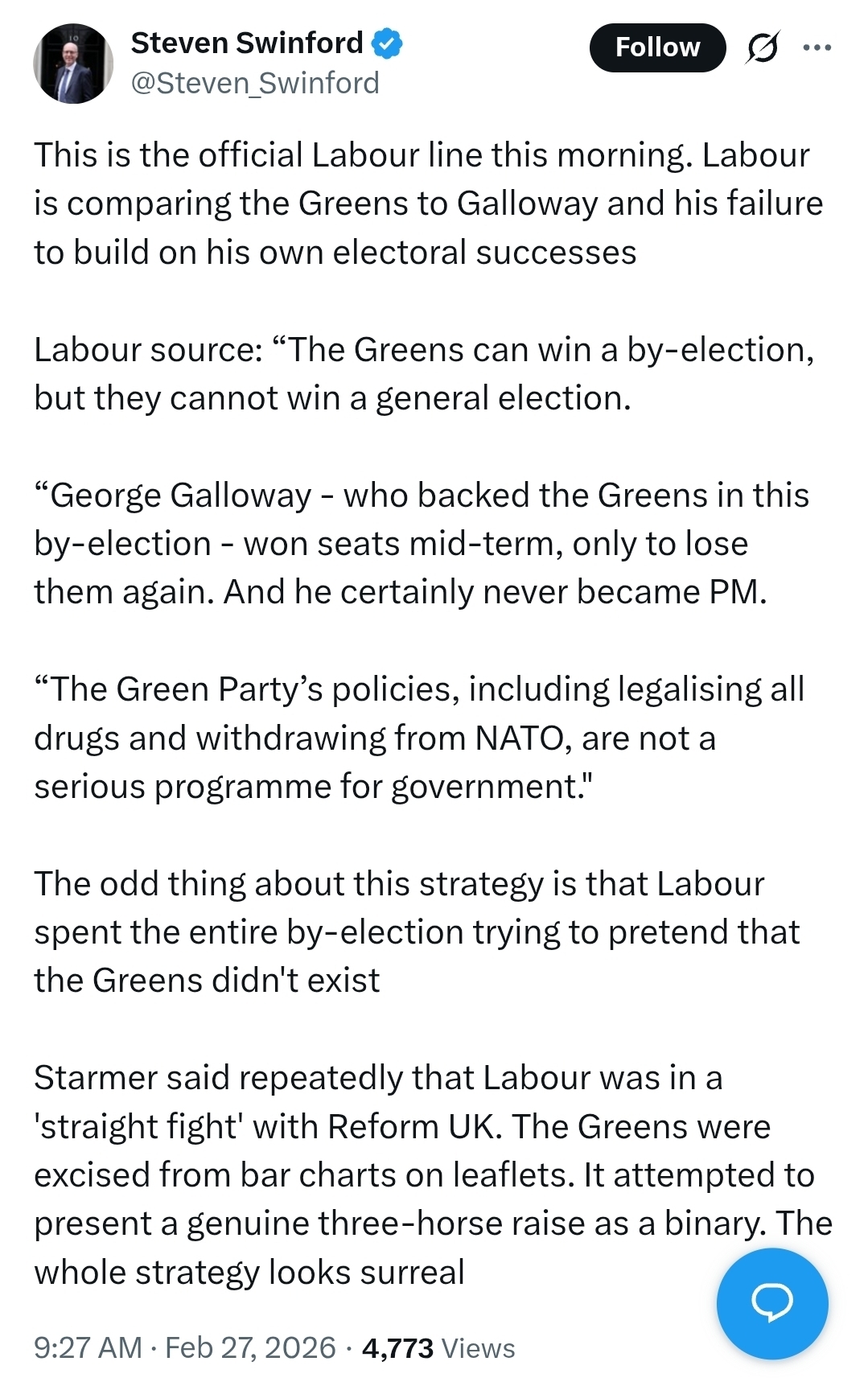Screen dimensions: 868x1382
Task: Open the @Steven_Swinford profile handle
Action: (x=255, y=83)
